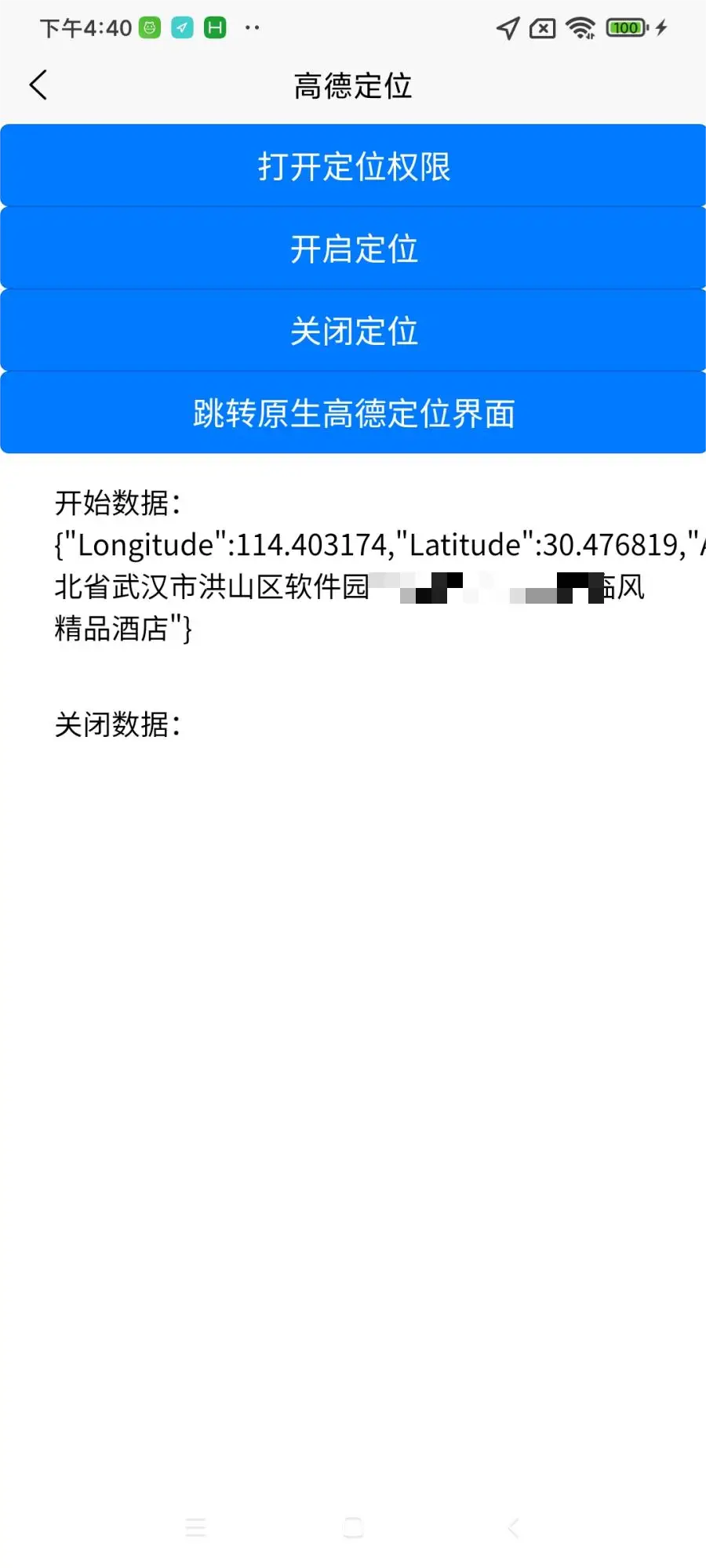The image size is (706, 1568).
Task: Stop locating with 关闭定位
Action: pos(353,331)
